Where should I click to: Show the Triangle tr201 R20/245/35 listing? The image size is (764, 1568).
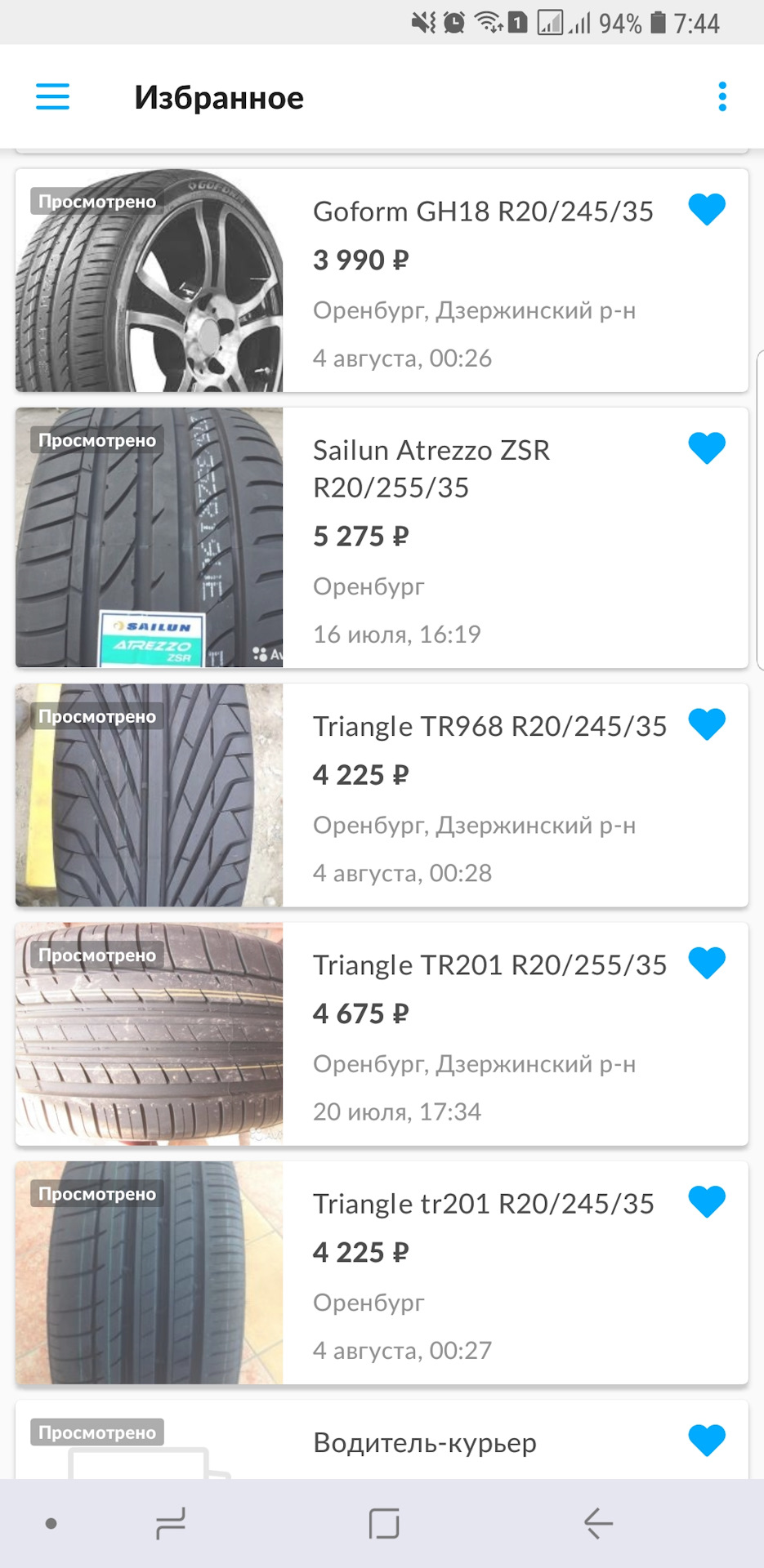(x=483, y=1204)
